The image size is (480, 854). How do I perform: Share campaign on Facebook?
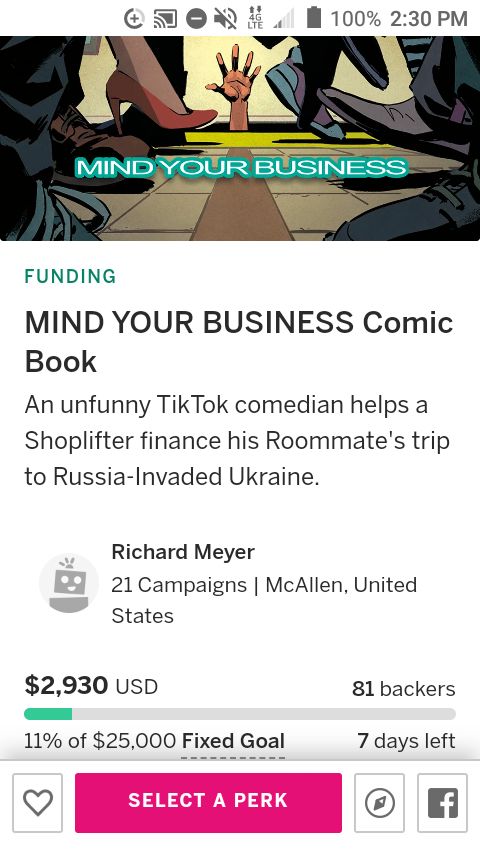click(442, 803)
